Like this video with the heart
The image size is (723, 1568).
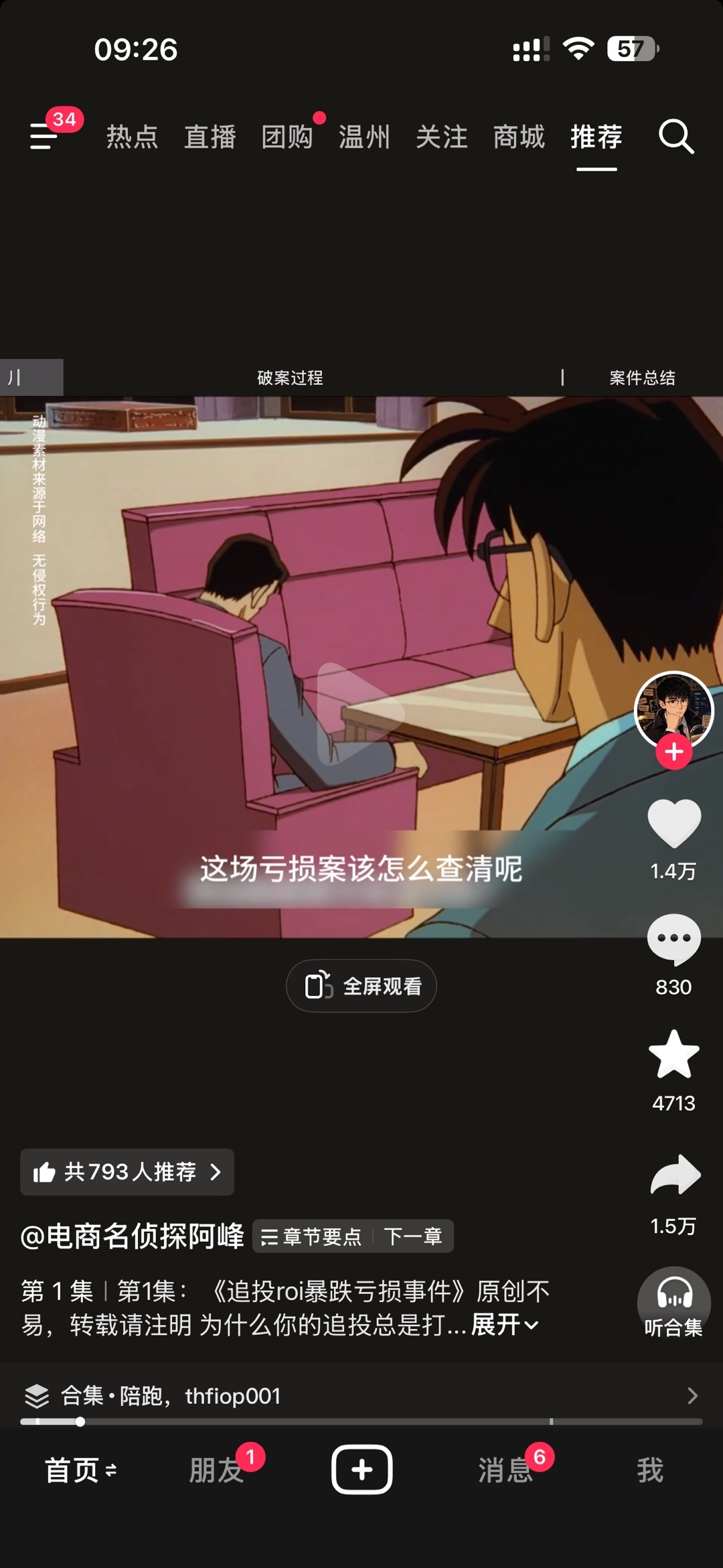tap(674, 823)
